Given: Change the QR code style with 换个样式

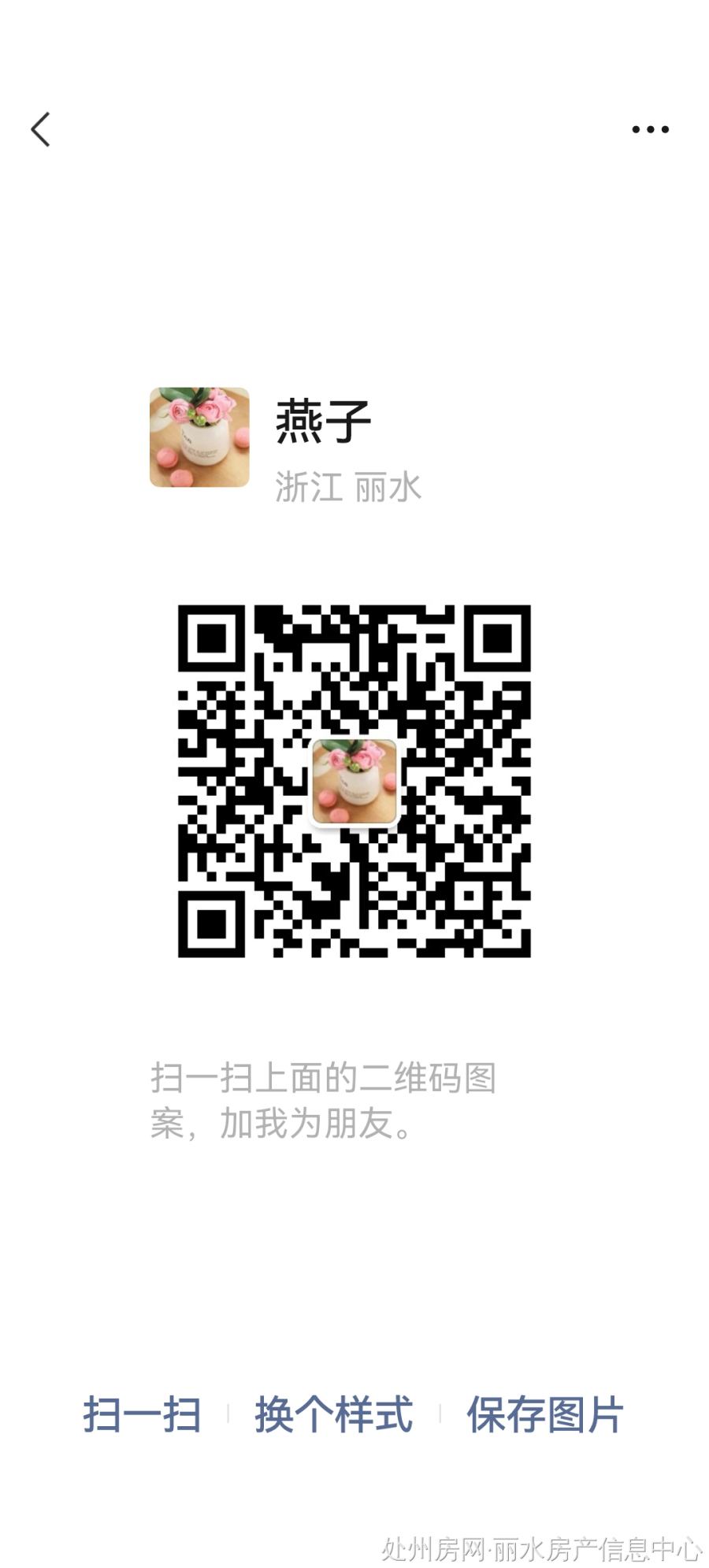Looking at the screenshot, I should pos(333,1414).
